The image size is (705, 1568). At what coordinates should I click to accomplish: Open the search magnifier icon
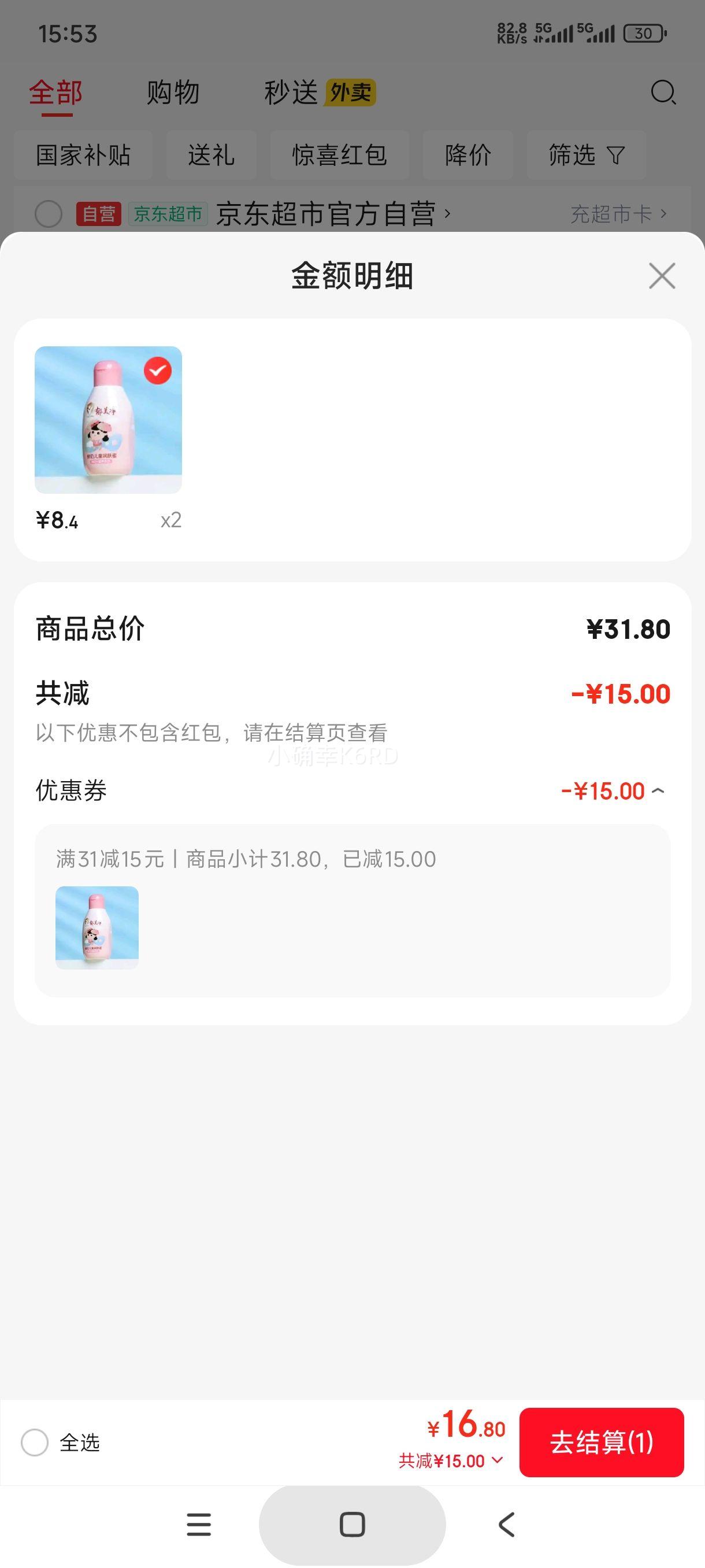coord(663,93)
